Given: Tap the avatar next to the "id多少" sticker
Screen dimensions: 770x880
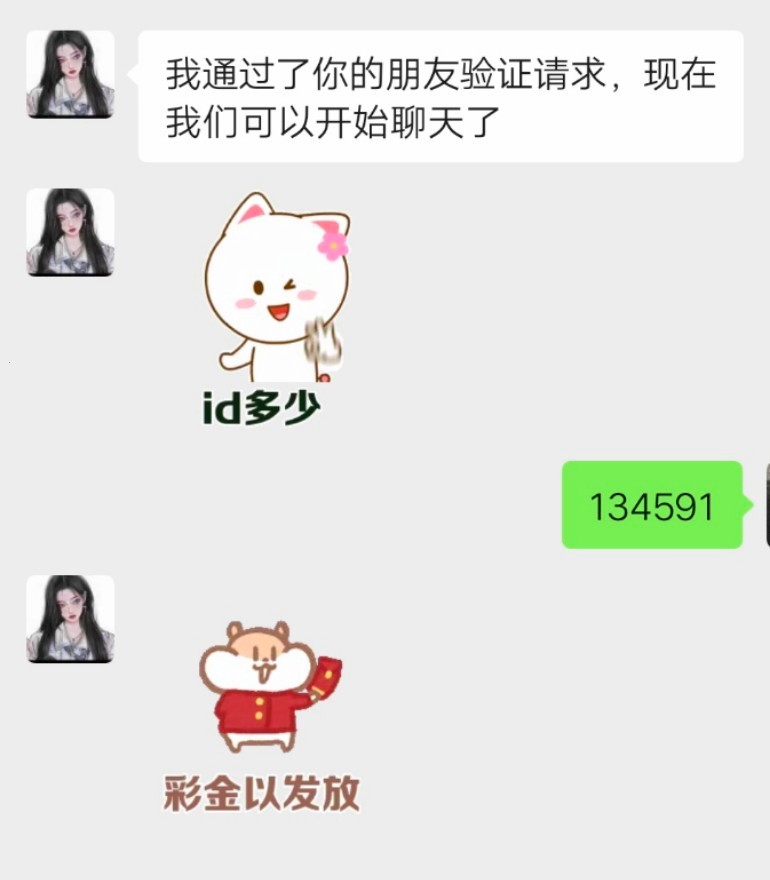Looking at the screenshot, I should tap(70, 232).
